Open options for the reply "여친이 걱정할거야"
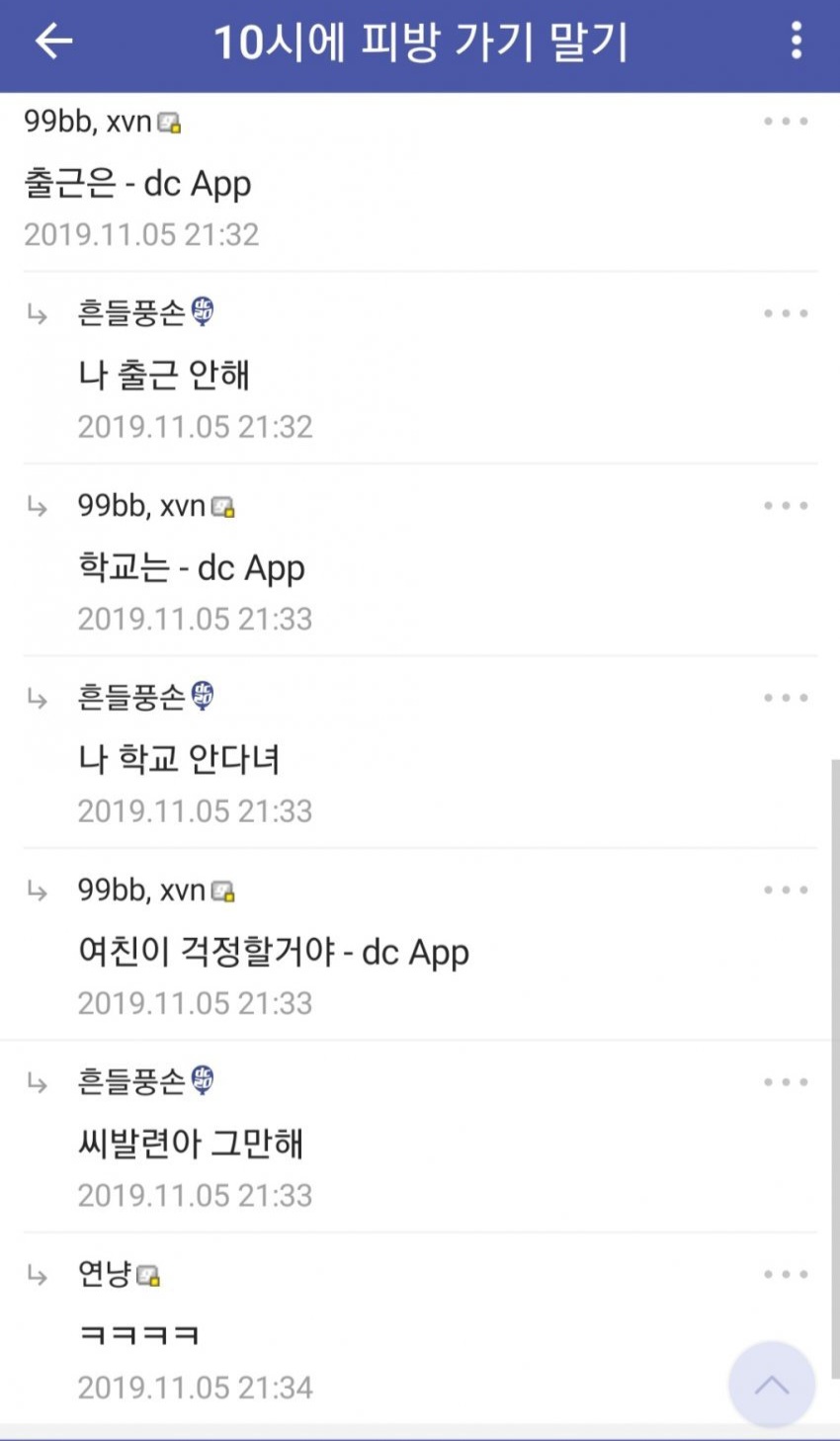 click(x=786, y=890)
